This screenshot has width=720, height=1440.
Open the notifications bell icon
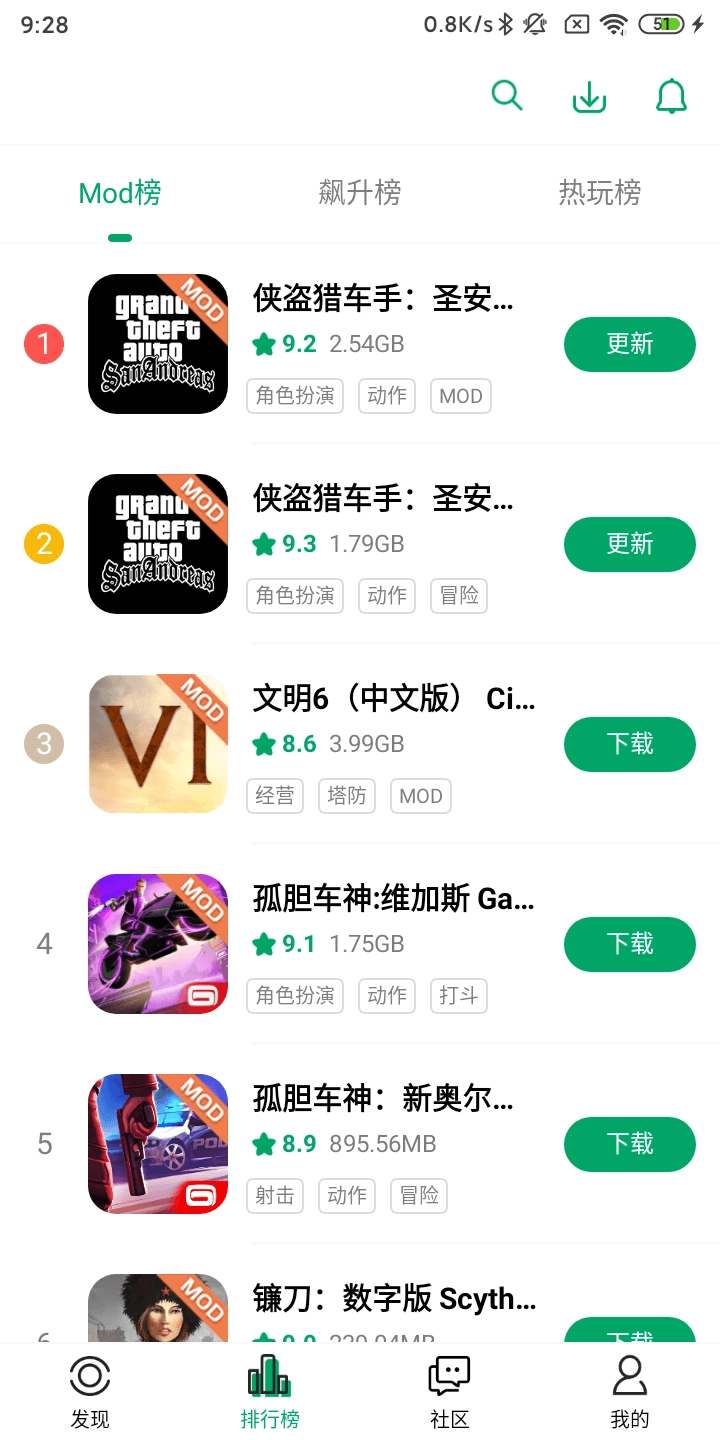point(671,96)
